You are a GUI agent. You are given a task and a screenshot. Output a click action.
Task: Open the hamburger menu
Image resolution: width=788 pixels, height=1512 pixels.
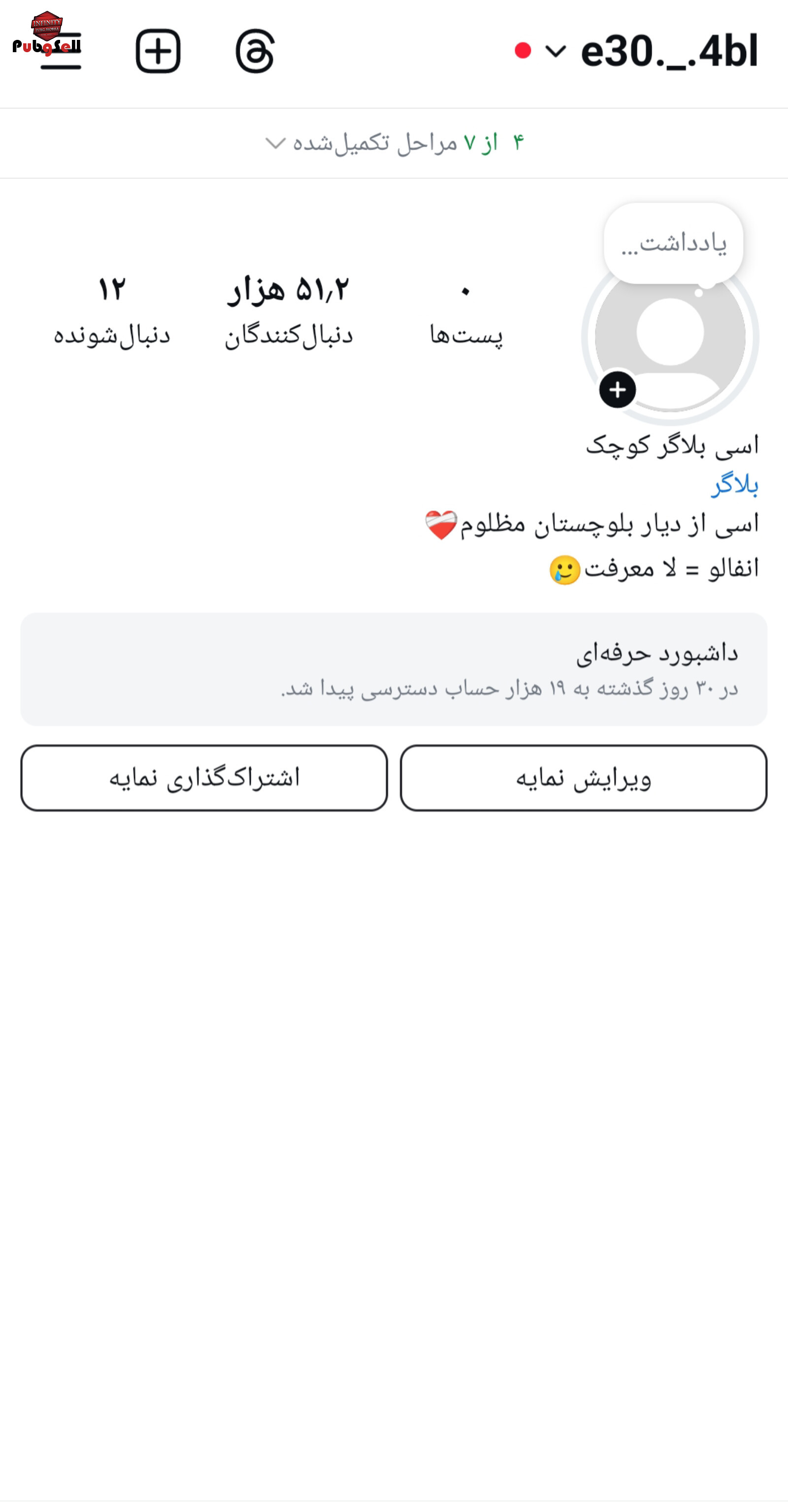pyautogui.click(x=61, y=51)
